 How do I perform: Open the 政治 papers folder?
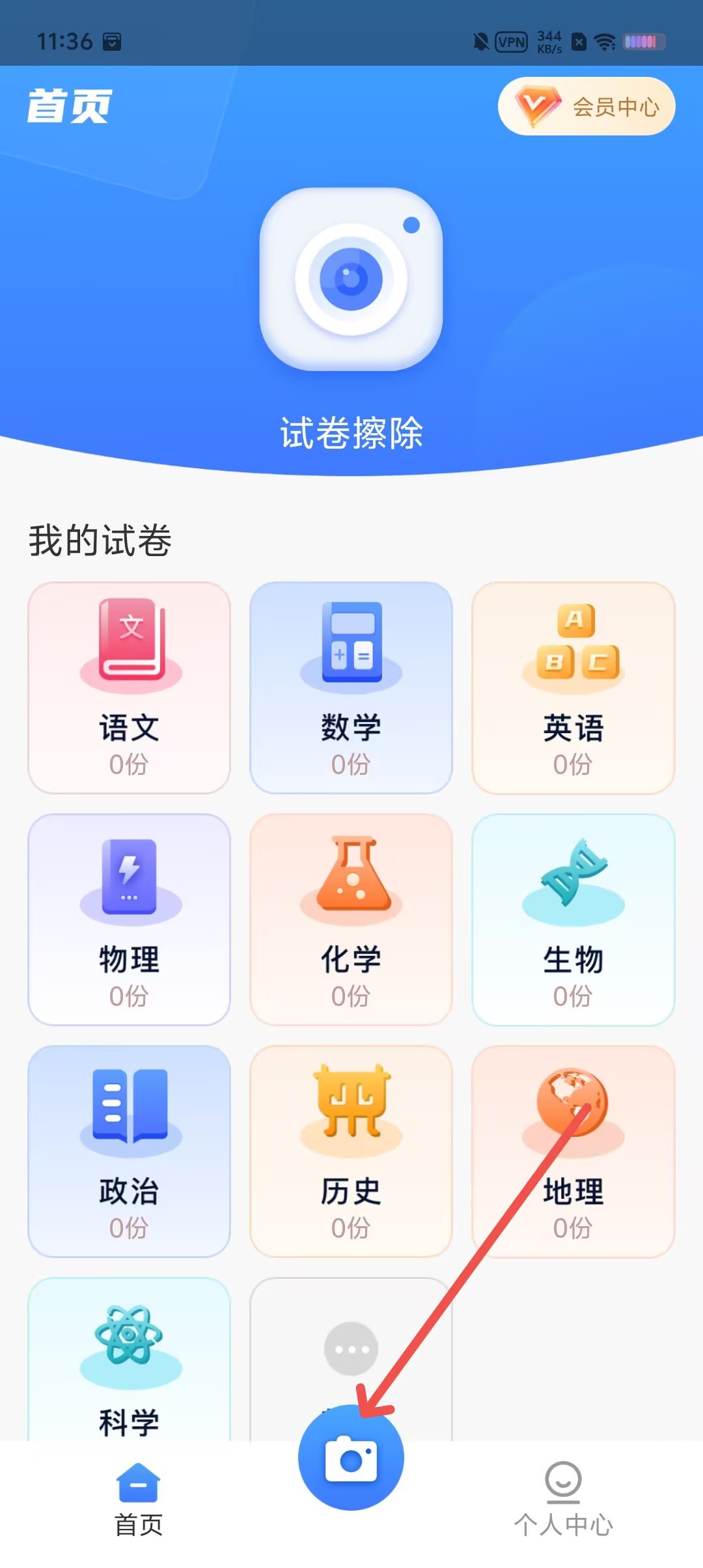(x=129, y=1151)
